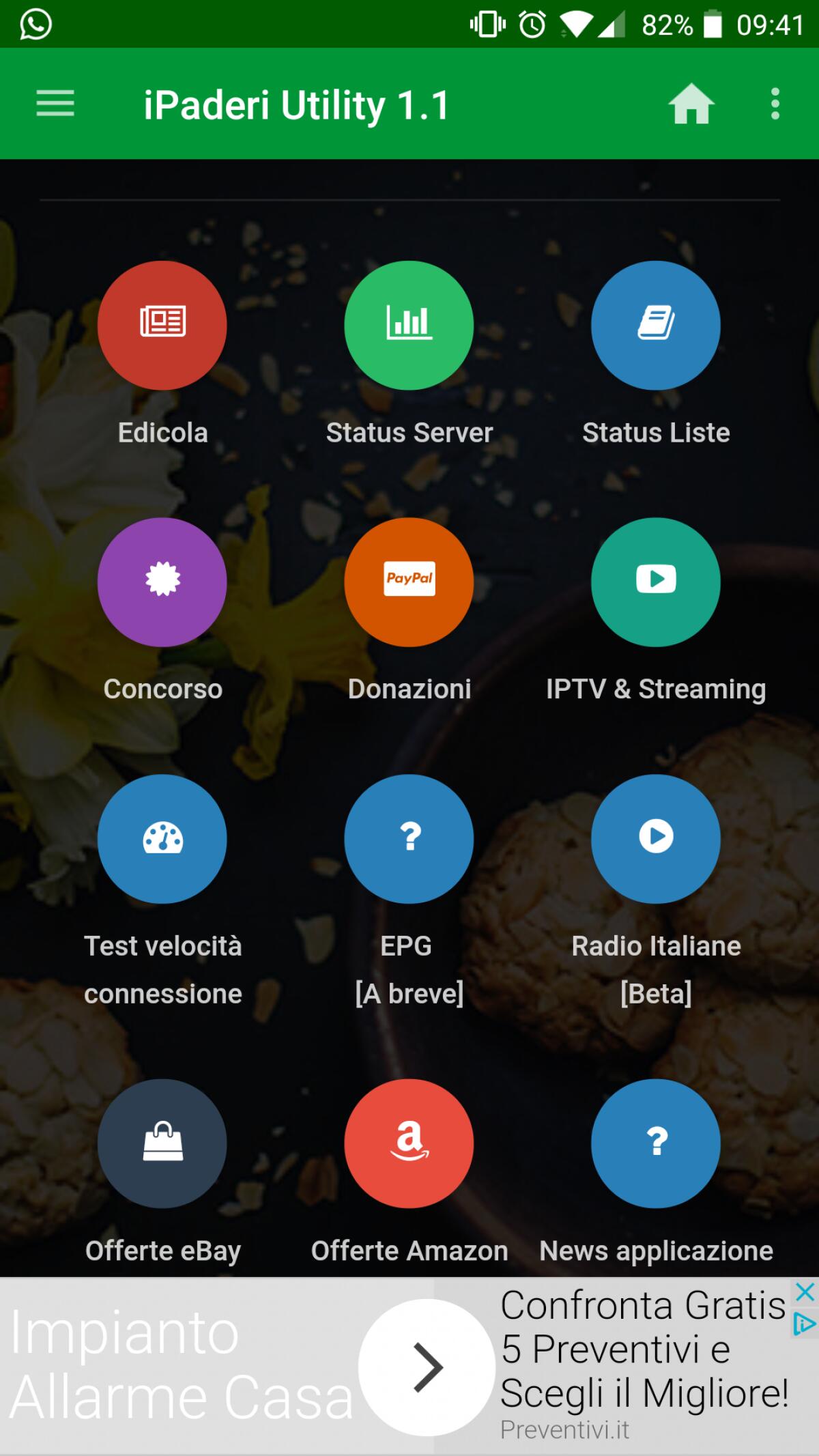The height and width of the screenshot is (1456, 819).
Task: Tap the PayPal Donazioni icon
Action: pos(409,582)
